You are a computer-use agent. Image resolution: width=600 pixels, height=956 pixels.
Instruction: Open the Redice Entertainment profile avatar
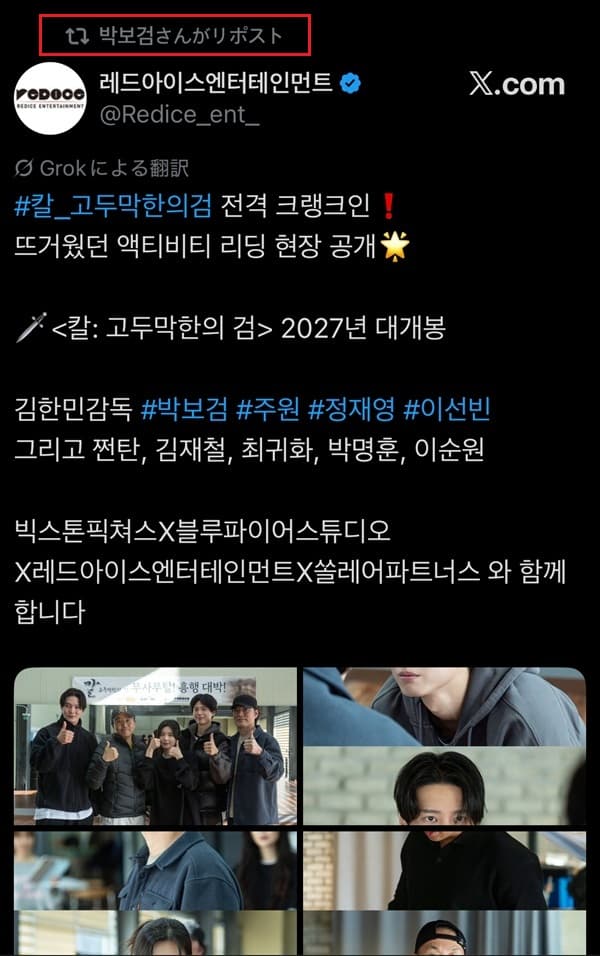(50, 98)
